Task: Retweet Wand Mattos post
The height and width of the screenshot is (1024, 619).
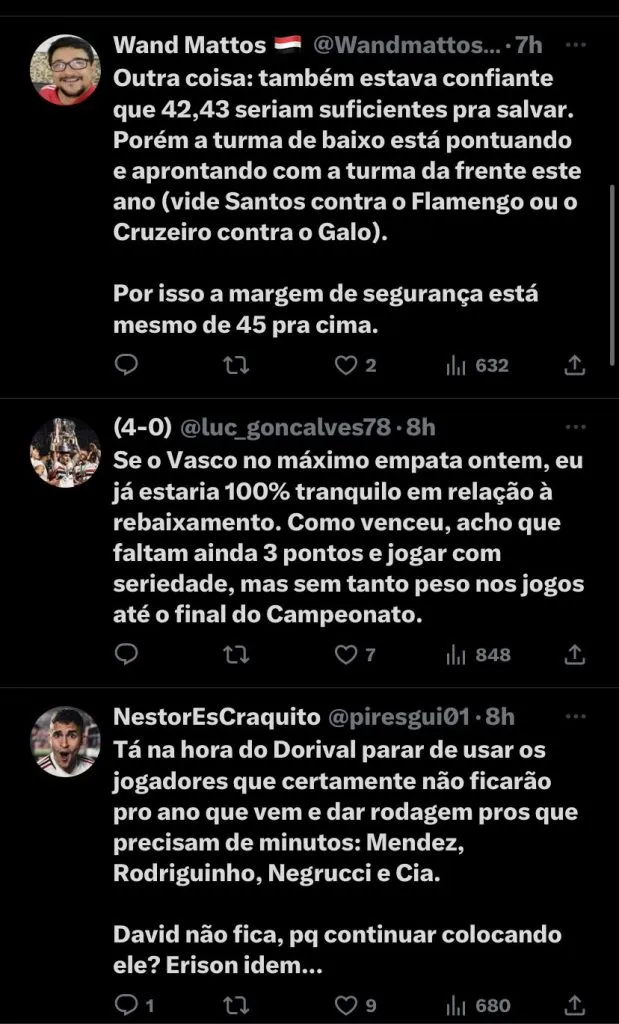Action: pyautogui.click(x=236, y=365)
